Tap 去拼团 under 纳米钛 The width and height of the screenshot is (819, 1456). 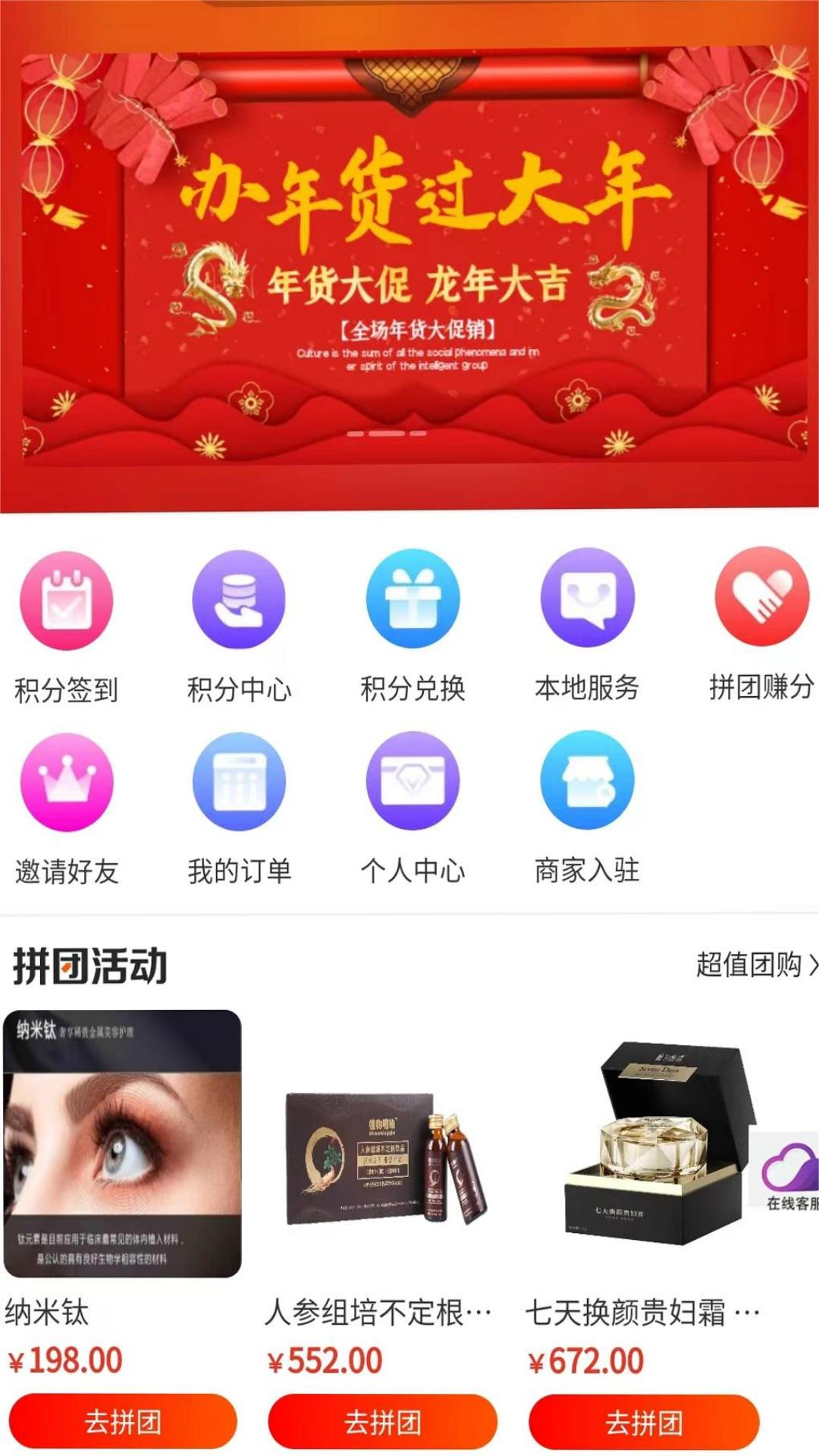coord(122,1421)
